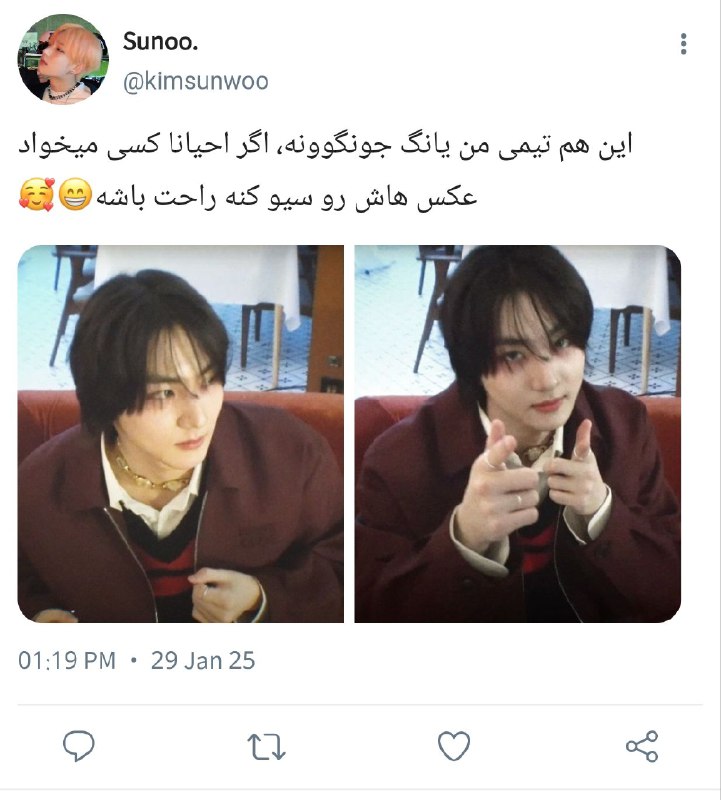Retweet this post
The width and height of the screenshot is (721, 800).
tap(267, 746)
